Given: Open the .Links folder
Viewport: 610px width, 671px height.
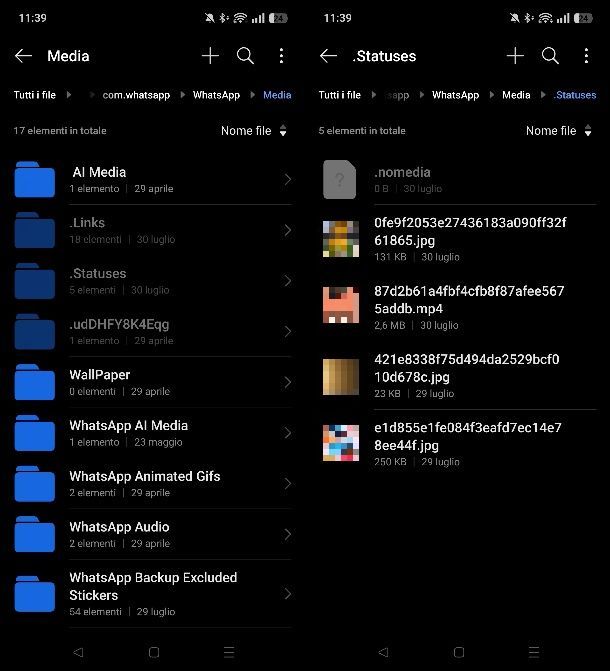Looking at the screenshot, I should point(150,230).
